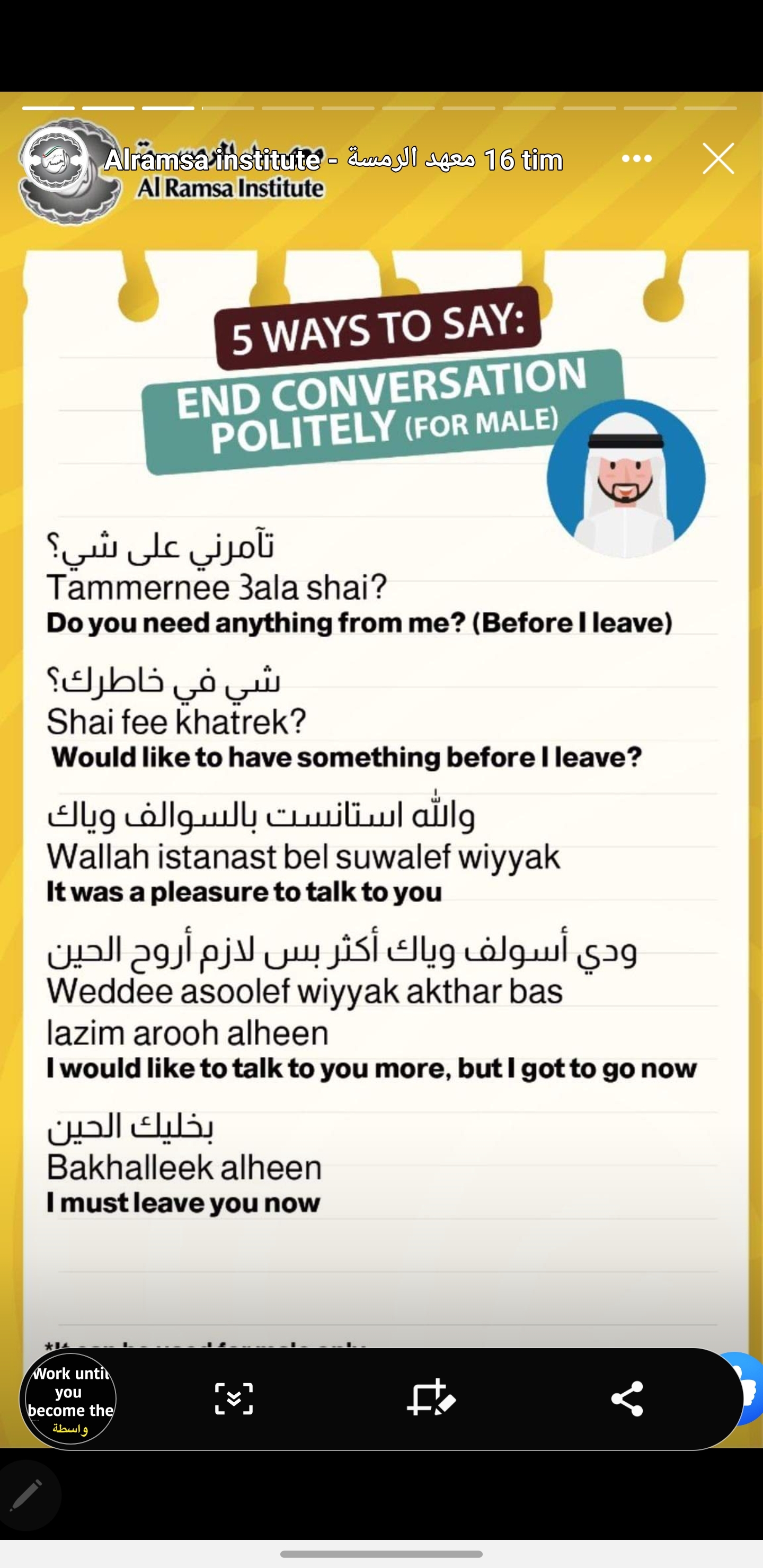Open the three-dot story options menu
This screenshot has width=763, height=1568.
pyautogui.click(x=636, y=159)
